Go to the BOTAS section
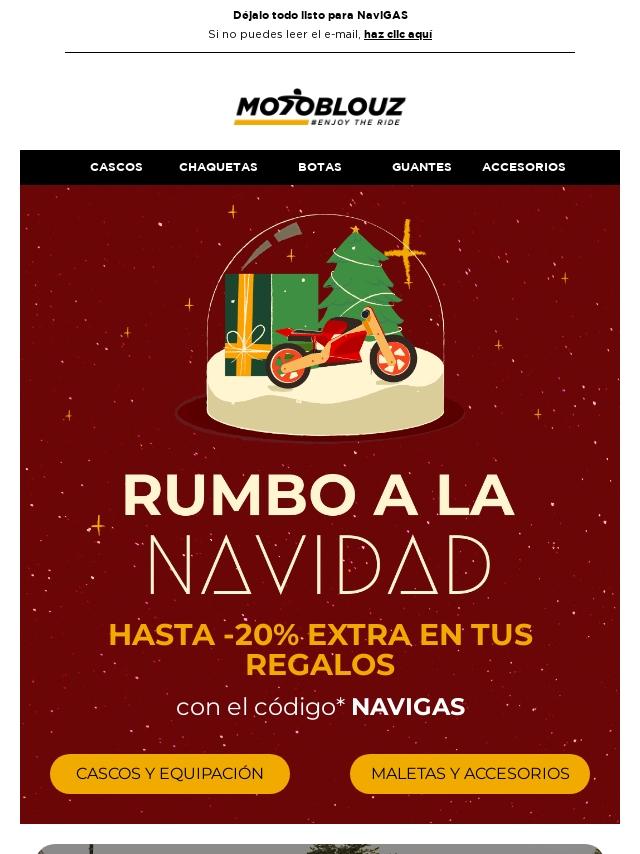Screen dimensions: 640x854 (320, 167)
